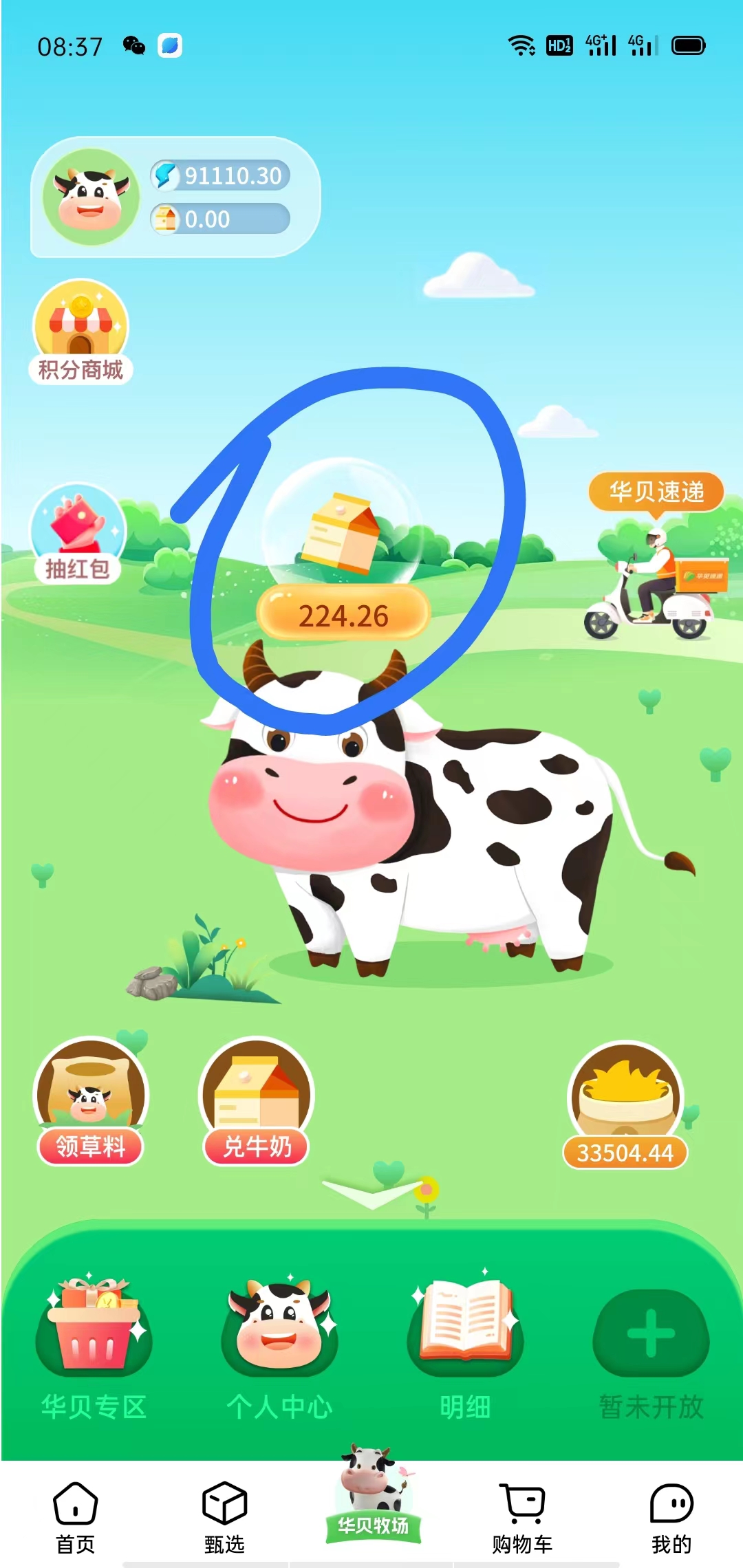Open 个人中心 personal center
The image size is (743, 1568).
click(x=279, y=1347)
